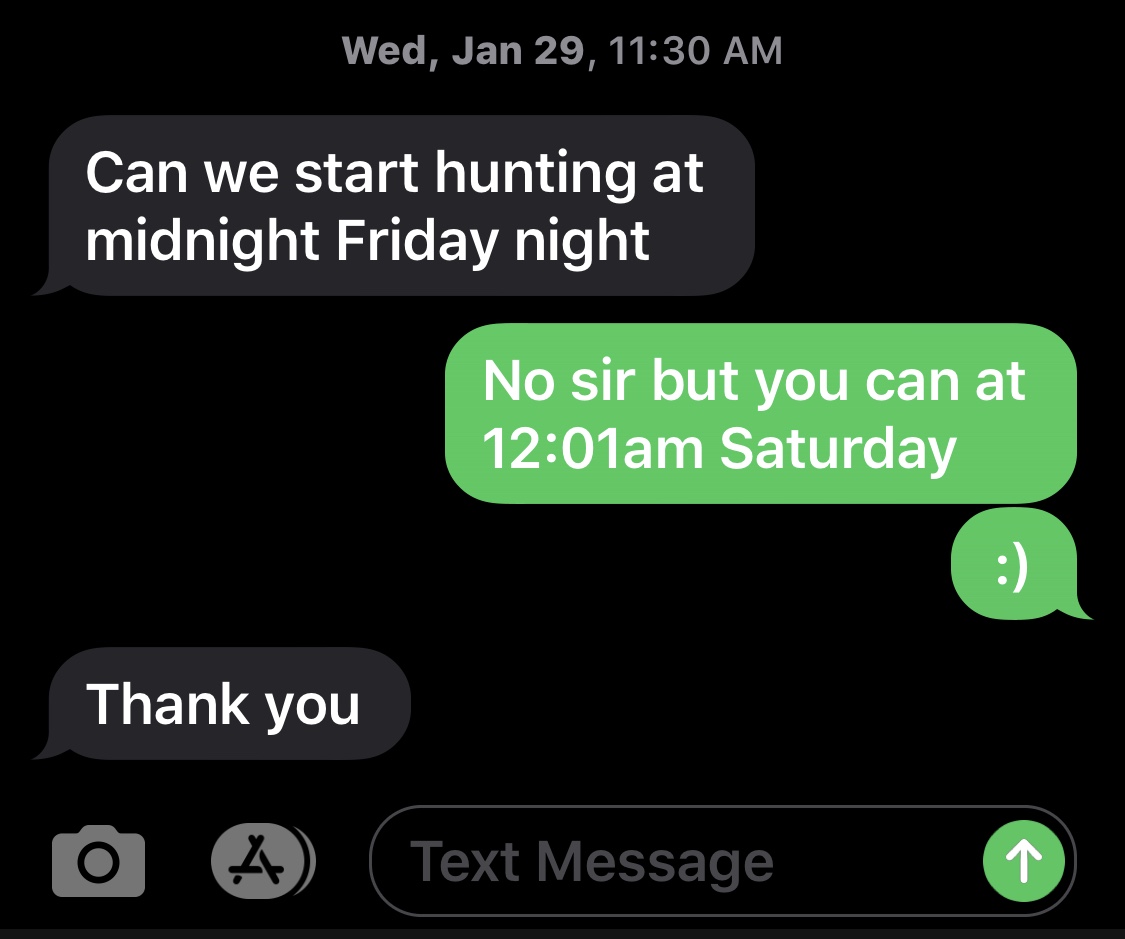The height and width of the screenshot is (939, 1125).
Task: Send the message with the green arrow
Action: pos(1024,861)
